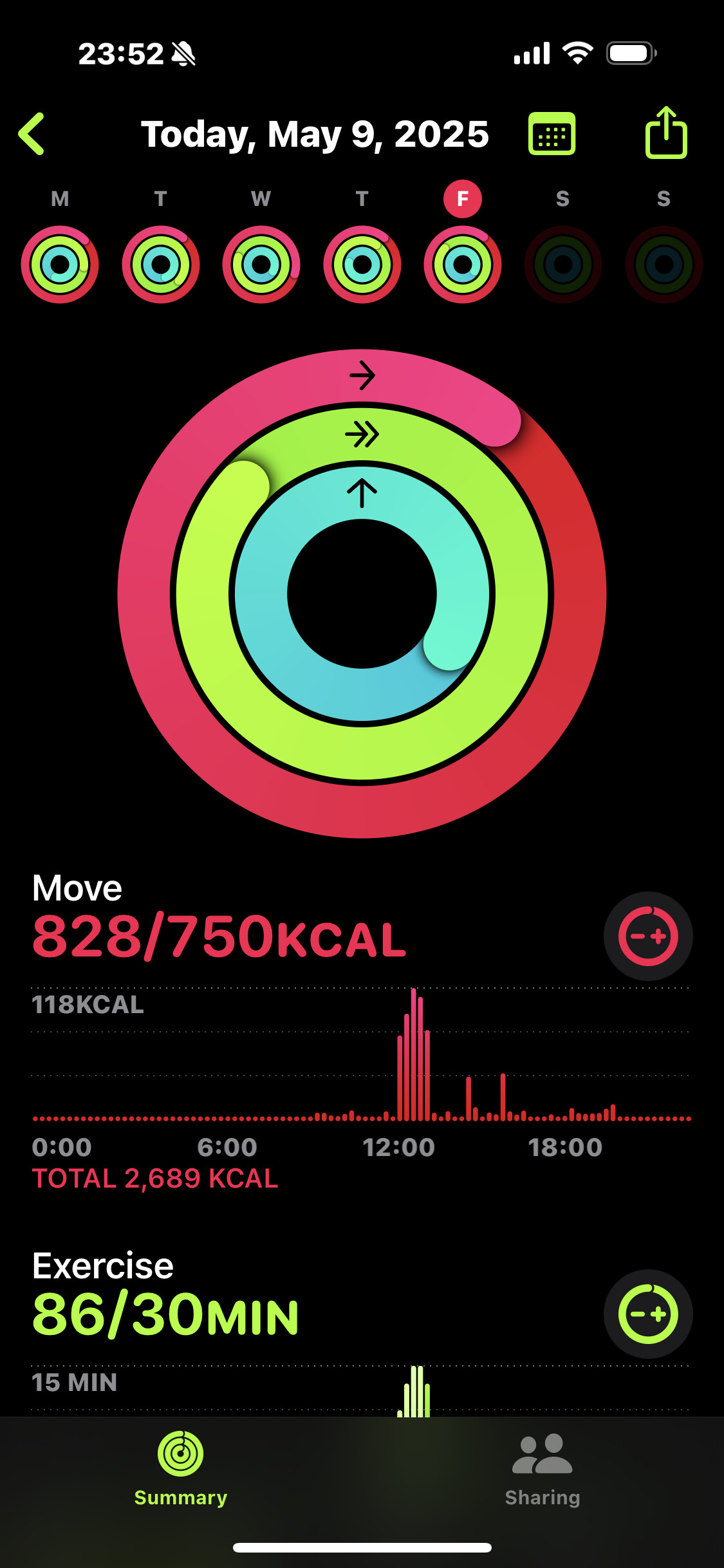
Task: Open the calendar view
Action: pos(552,134)
